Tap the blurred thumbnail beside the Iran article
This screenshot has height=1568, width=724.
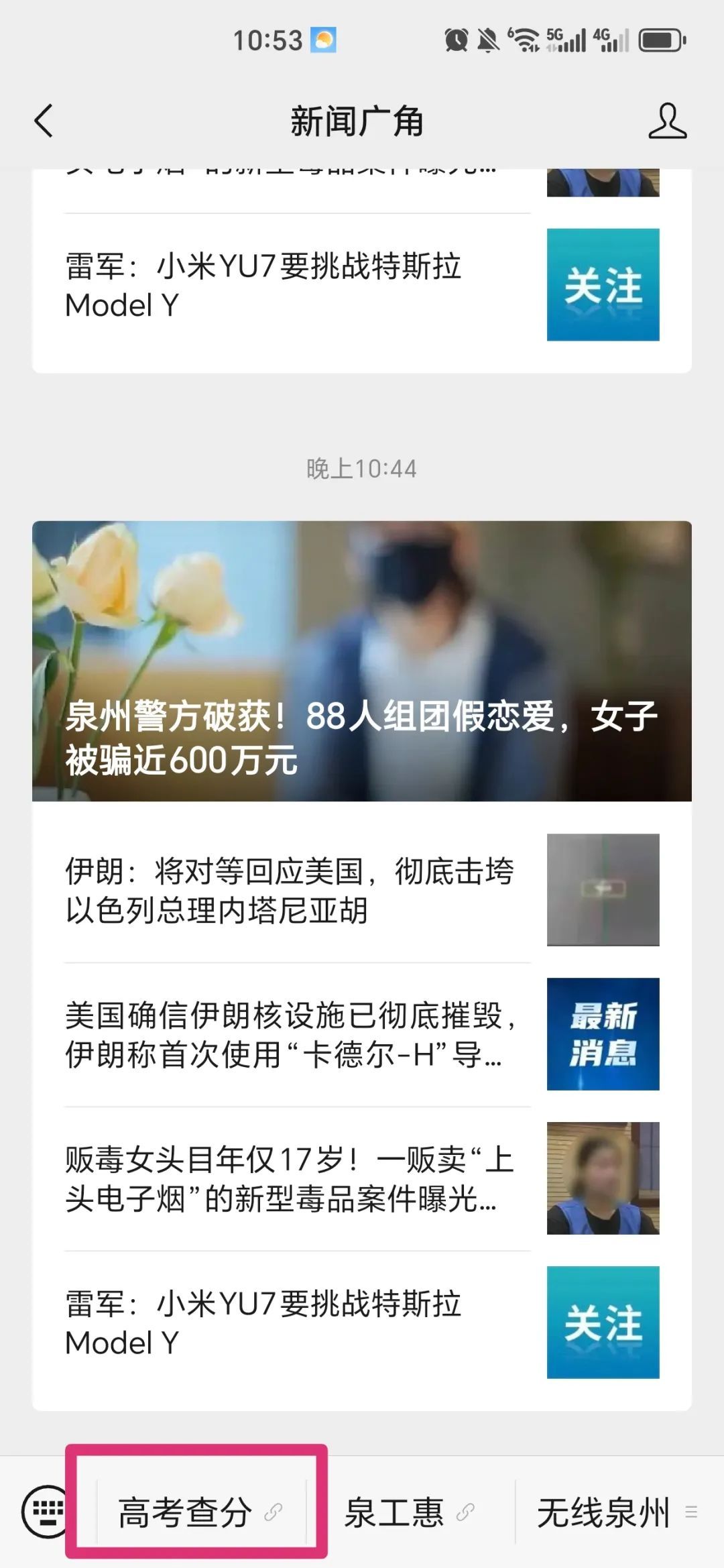(x=603, y=889)
